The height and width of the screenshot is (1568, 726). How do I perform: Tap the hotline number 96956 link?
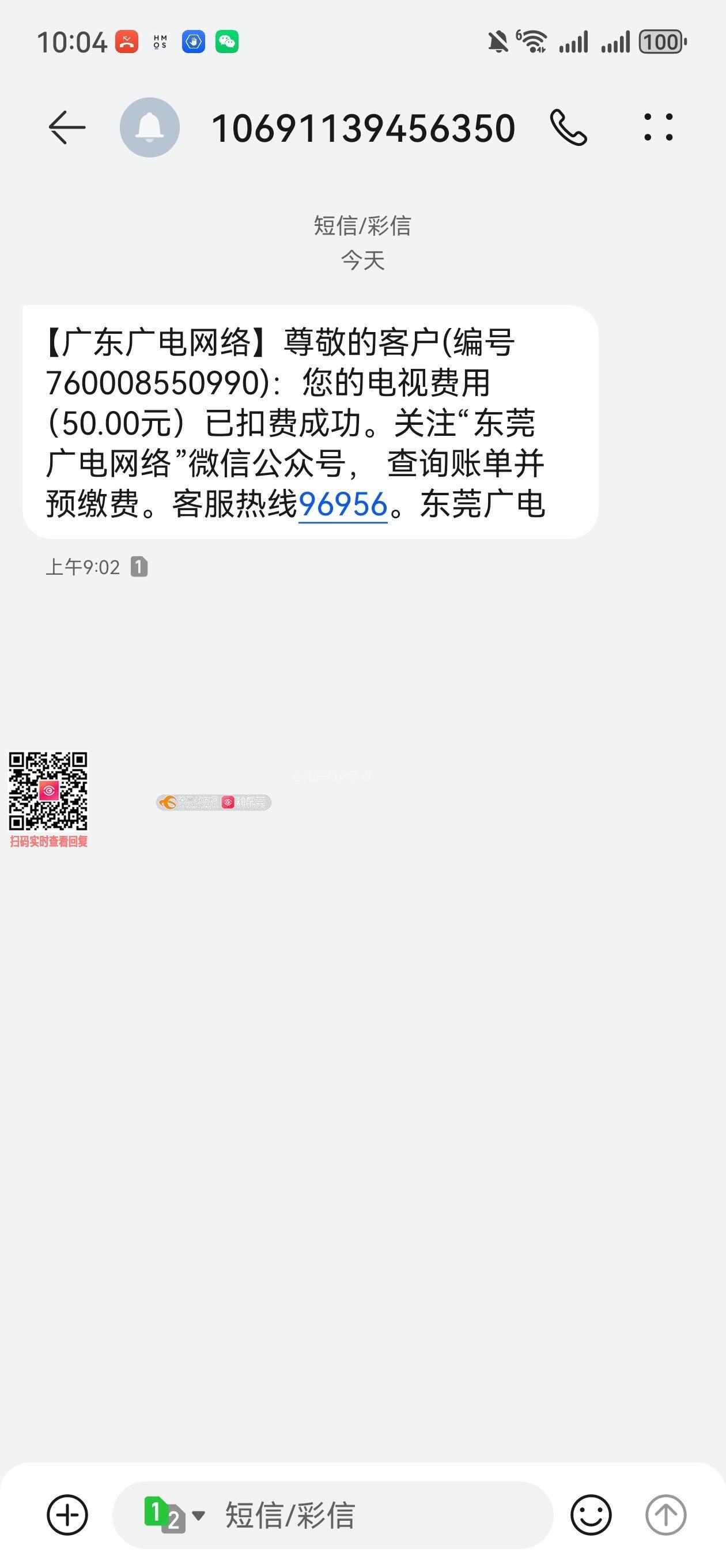coord(343,504)
